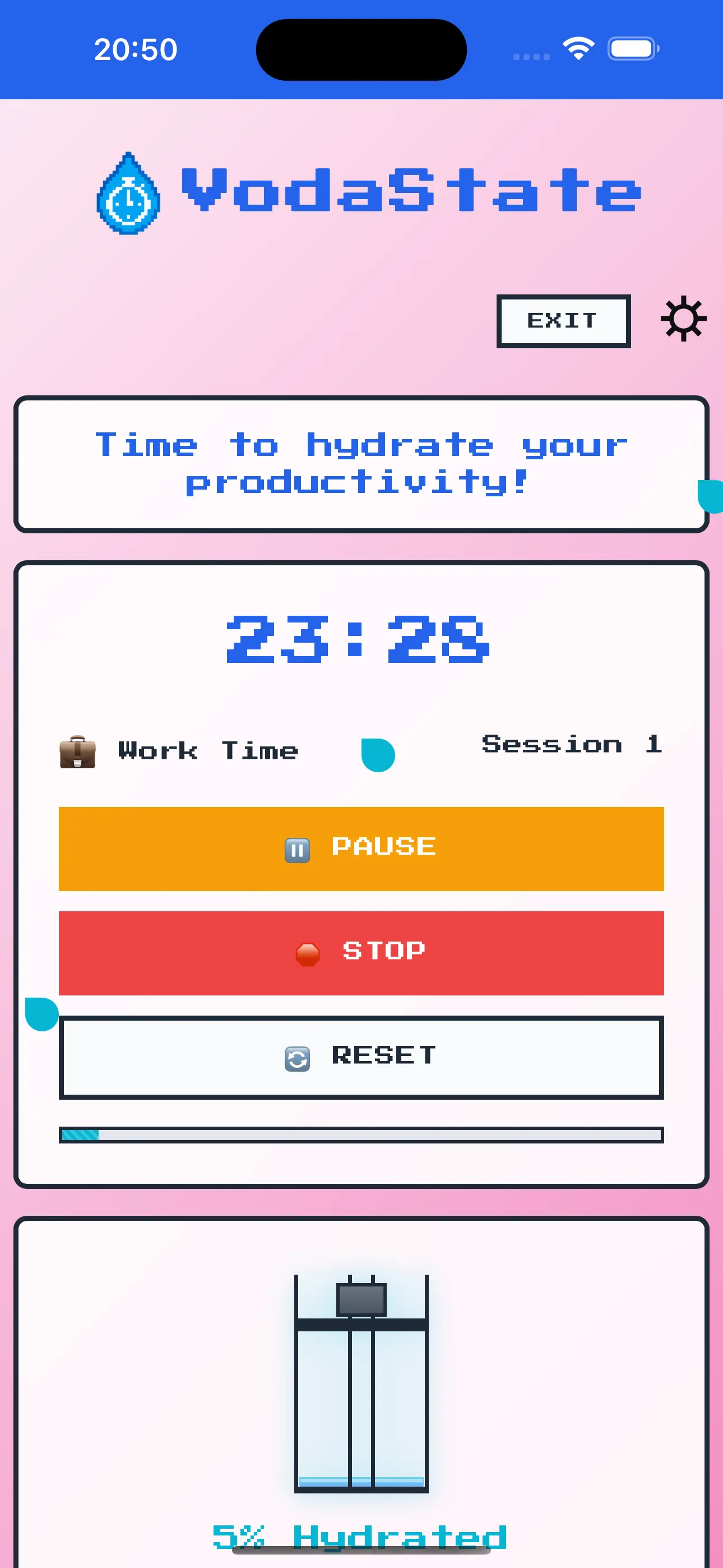Toggle the sun theme icon
723x1568 pixels.
point(683,319)
